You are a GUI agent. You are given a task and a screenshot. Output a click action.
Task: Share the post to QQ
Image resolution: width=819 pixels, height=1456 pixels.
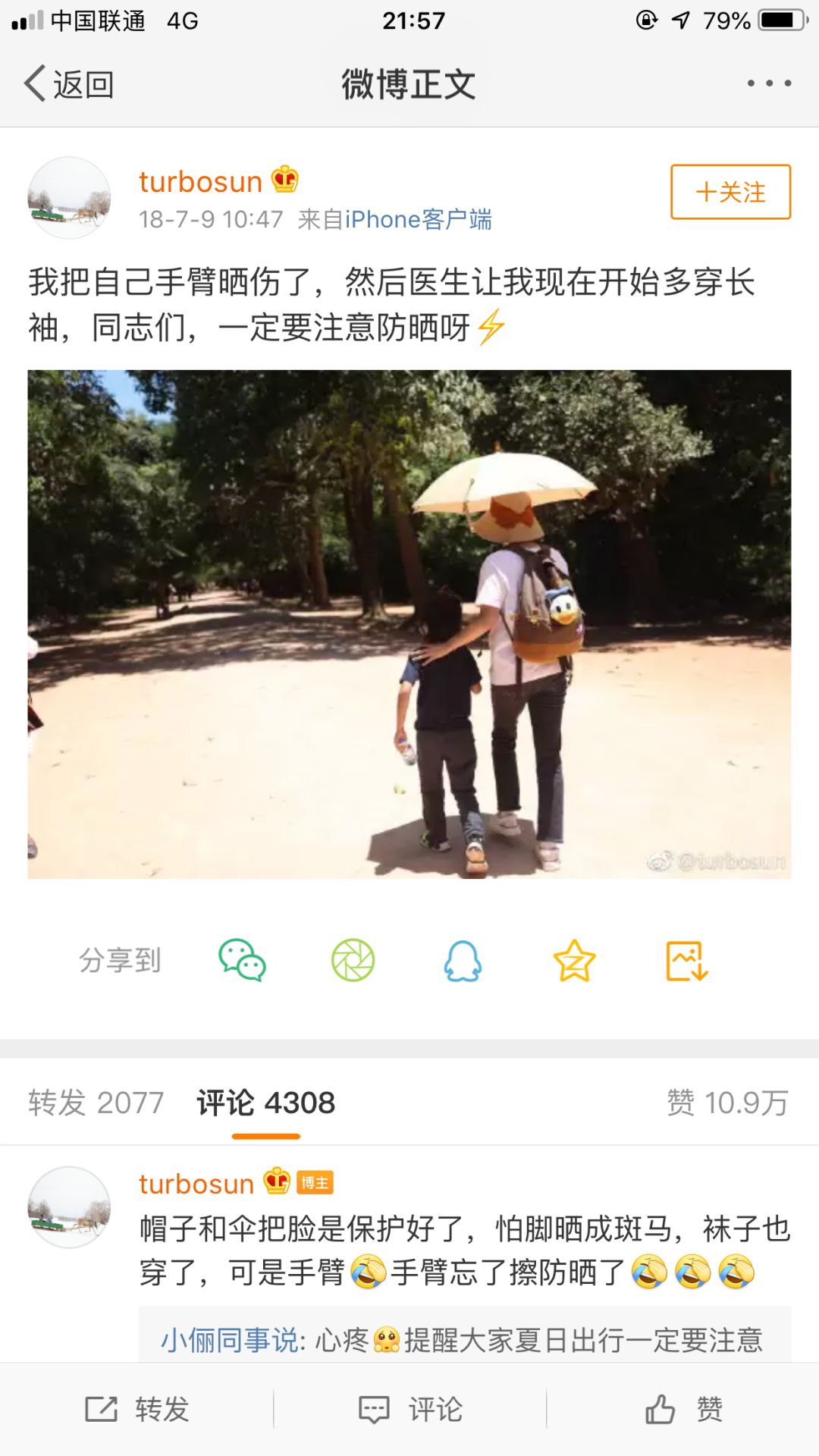(463, 960)
